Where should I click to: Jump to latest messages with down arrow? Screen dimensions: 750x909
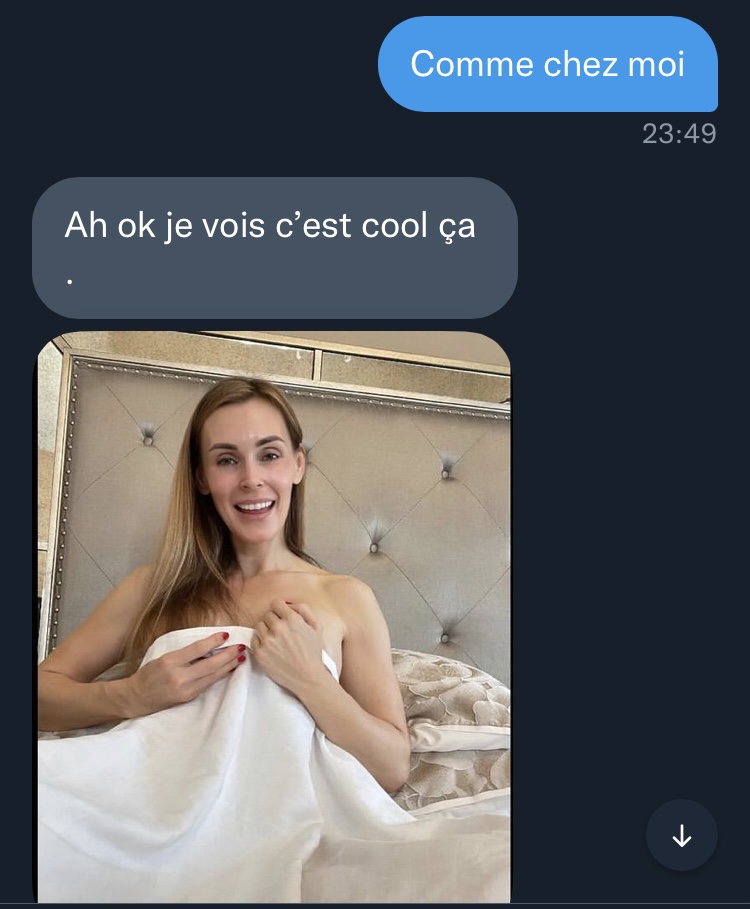coord(681,835)
